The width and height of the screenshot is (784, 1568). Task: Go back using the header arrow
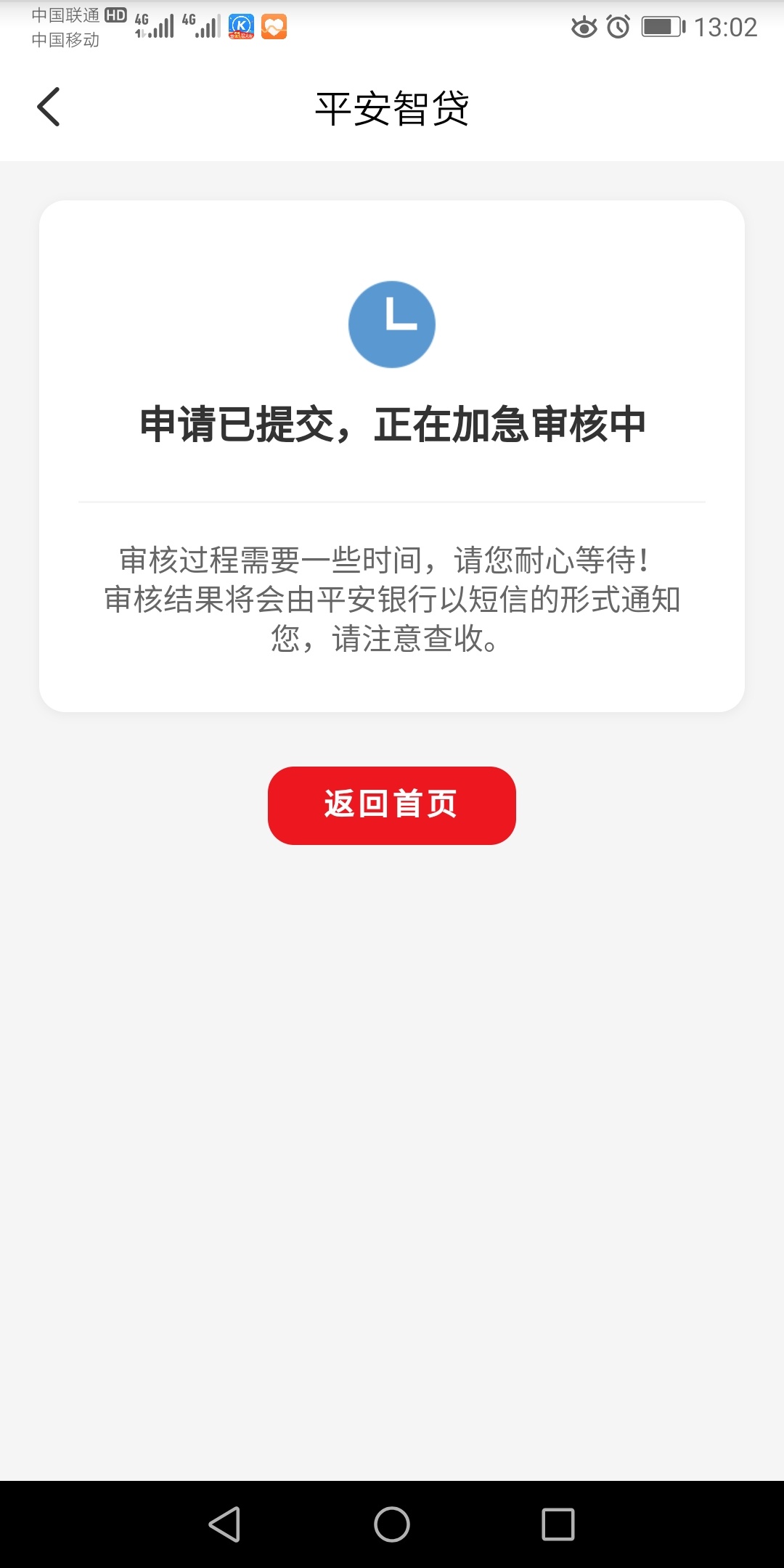(x=49, y=107)
